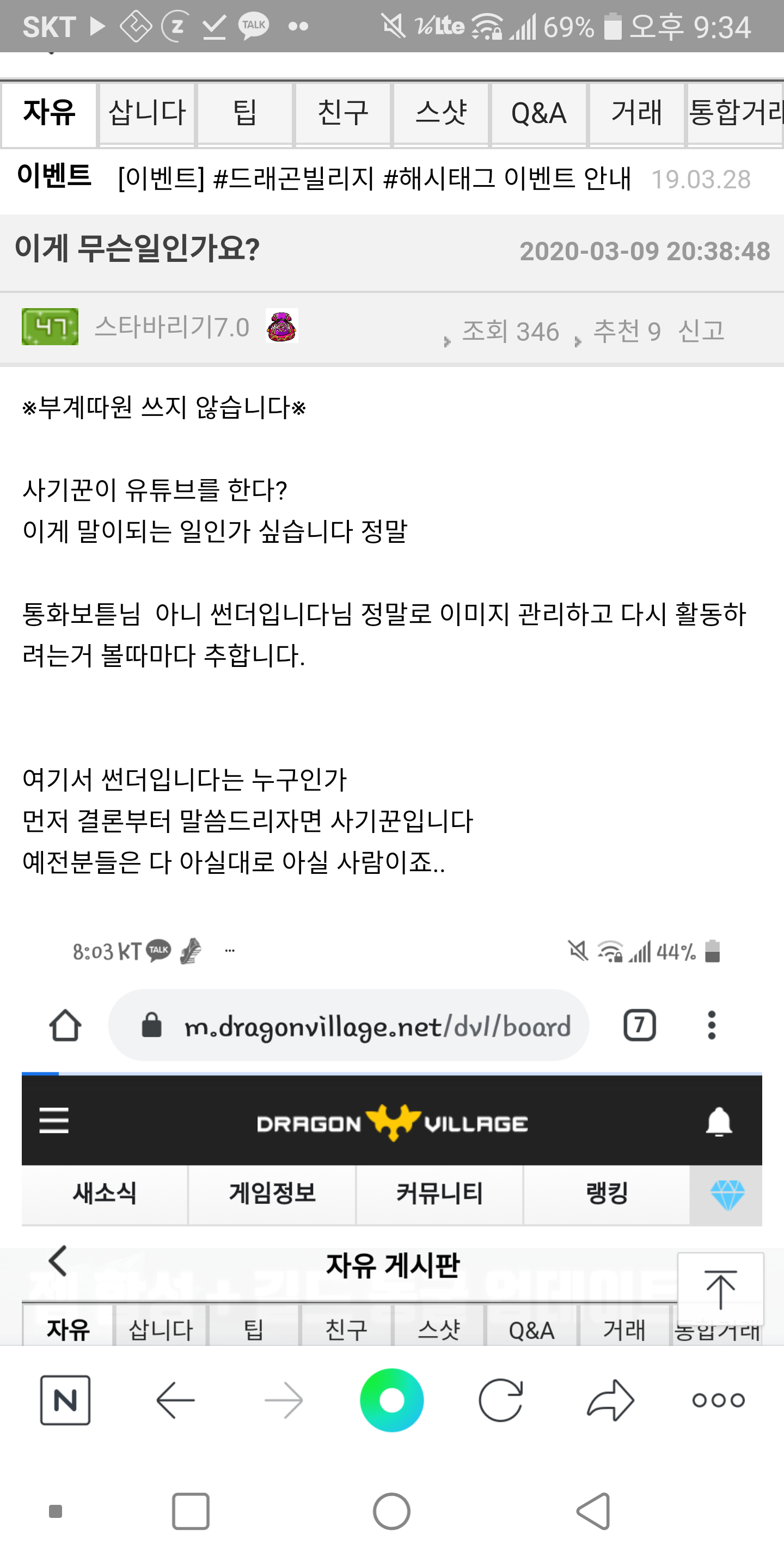The image size is (784, 1568).
Task: Report this post with 신고
Action: point(701,331)
